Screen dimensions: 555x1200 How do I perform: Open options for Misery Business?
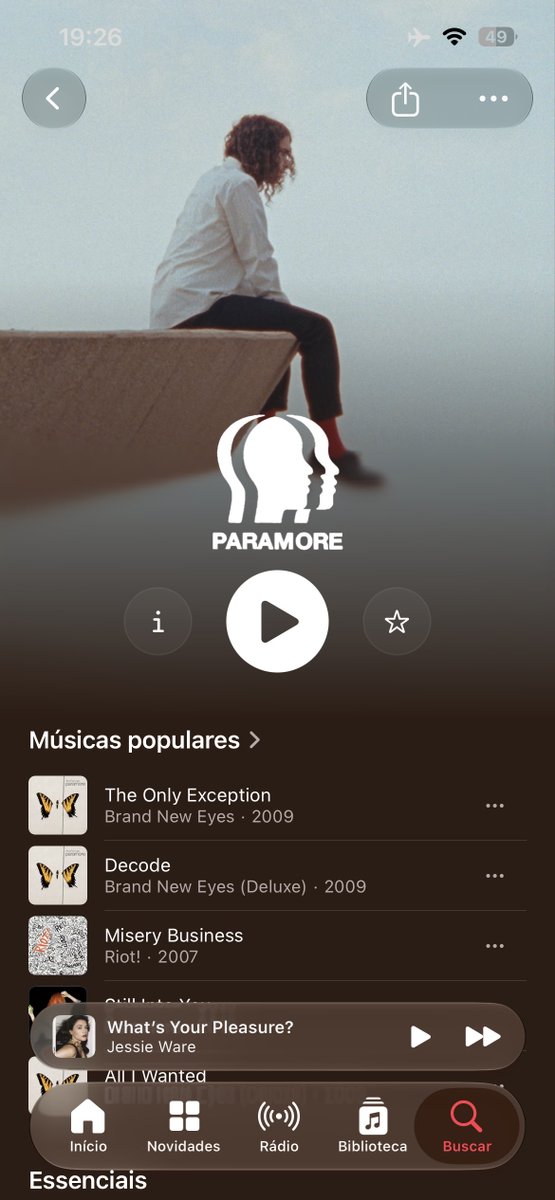pos(495,946)
